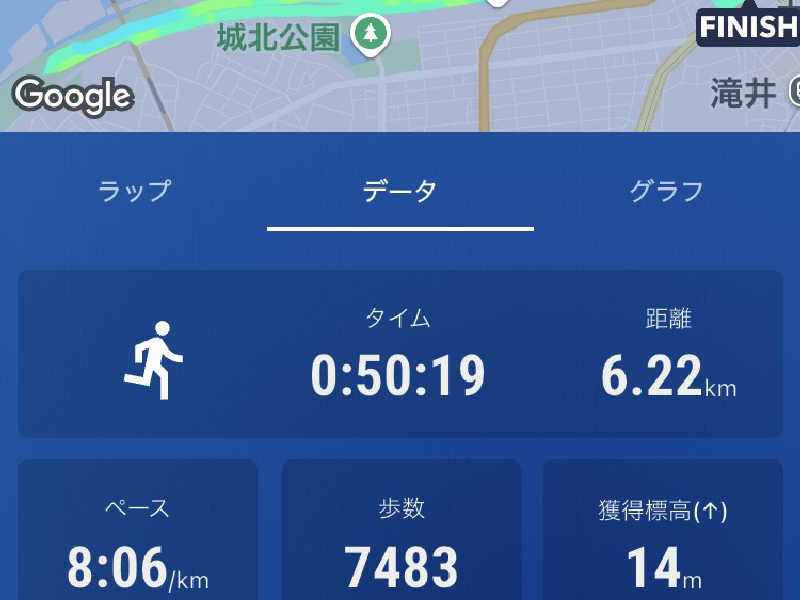Viewport: 800px width, 600px height.
Task: Open the グラフ tab
Action: 666,191
